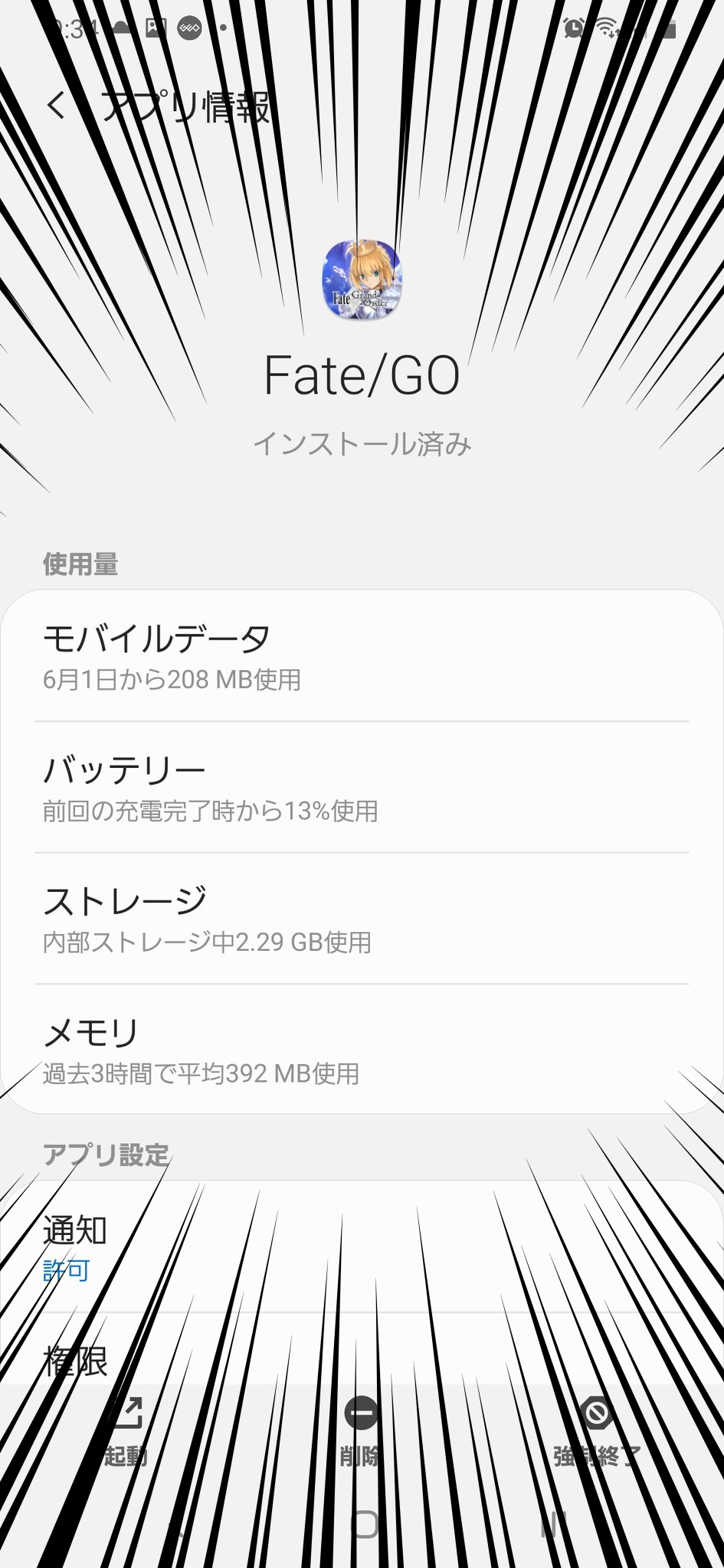Open メモリ usage row
The height and width of the screenshot is (1568, 724).
coord(362,1050)
